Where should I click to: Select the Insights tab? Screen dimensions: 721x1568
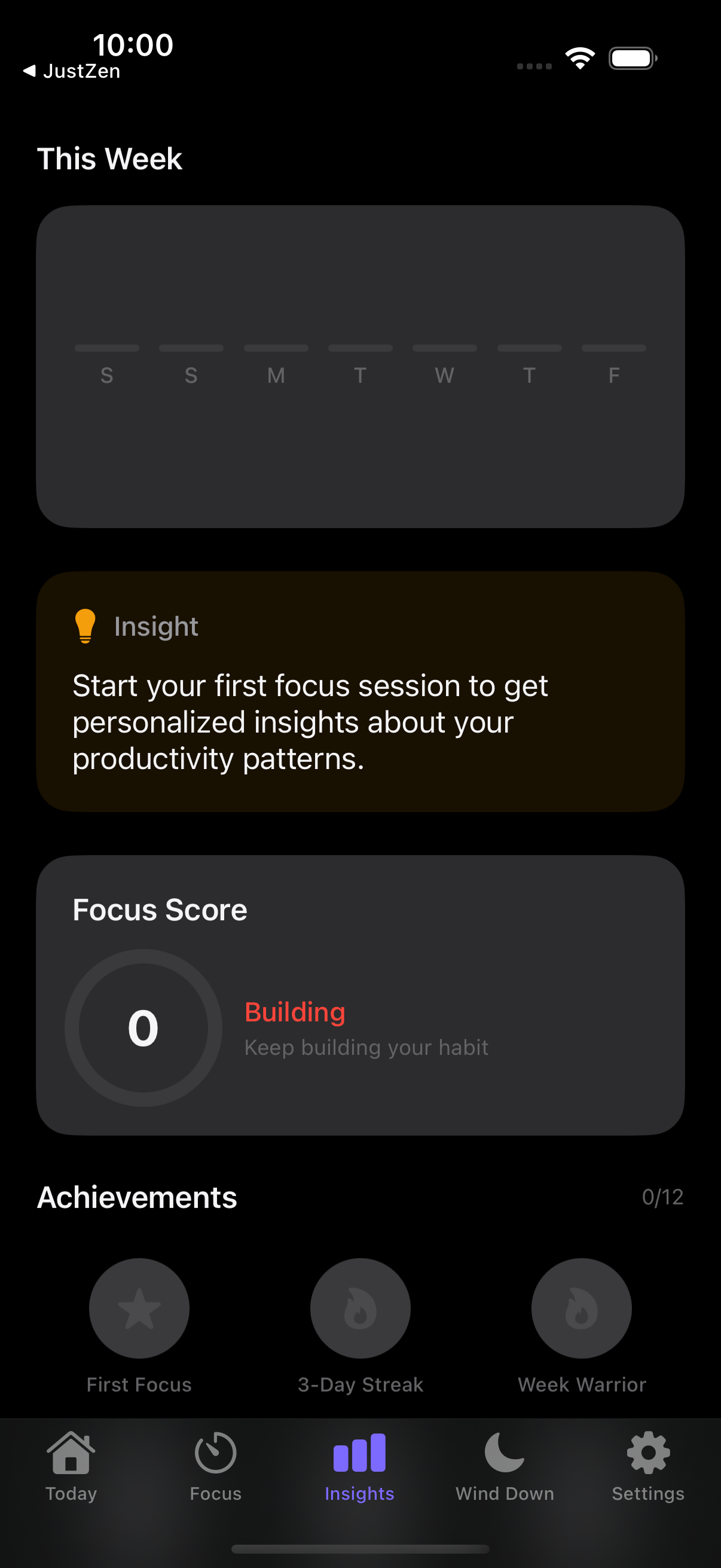pyautogui.click(x=359, y=1466)
